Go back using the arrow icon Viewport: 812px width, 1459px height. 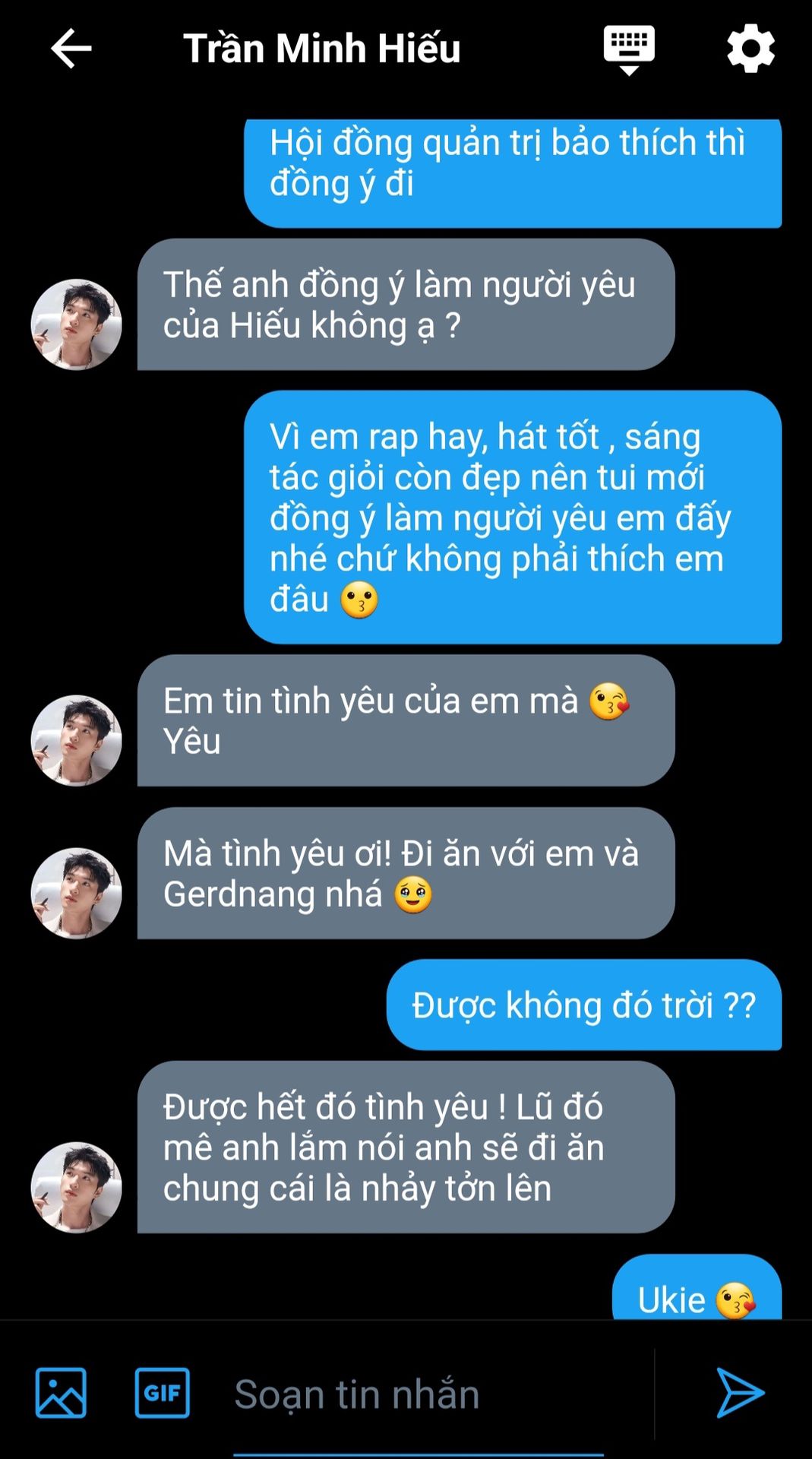[71, 49]
